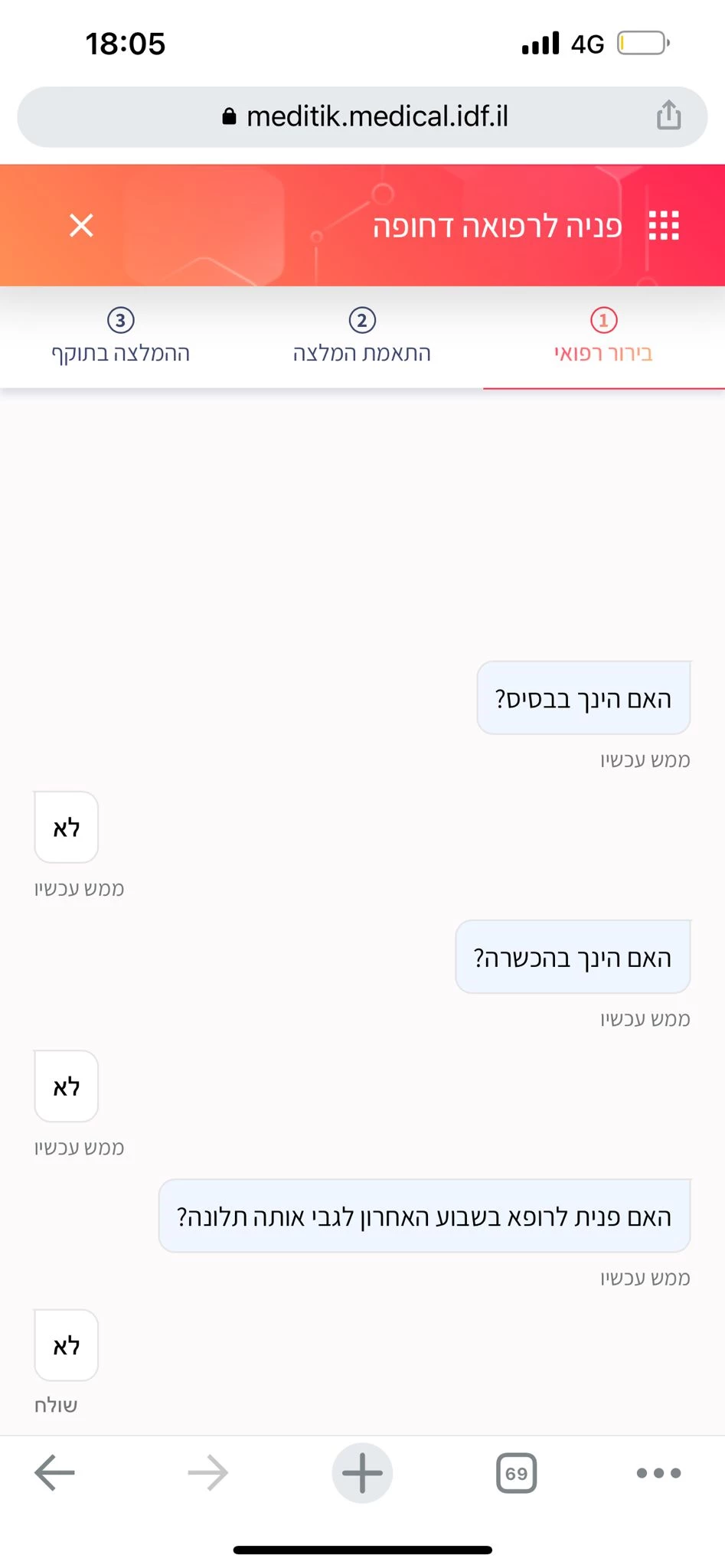Tap the meditik.medical.idf.il address bar
Viewport: 725px width, 1568px height.
[362, 116]
